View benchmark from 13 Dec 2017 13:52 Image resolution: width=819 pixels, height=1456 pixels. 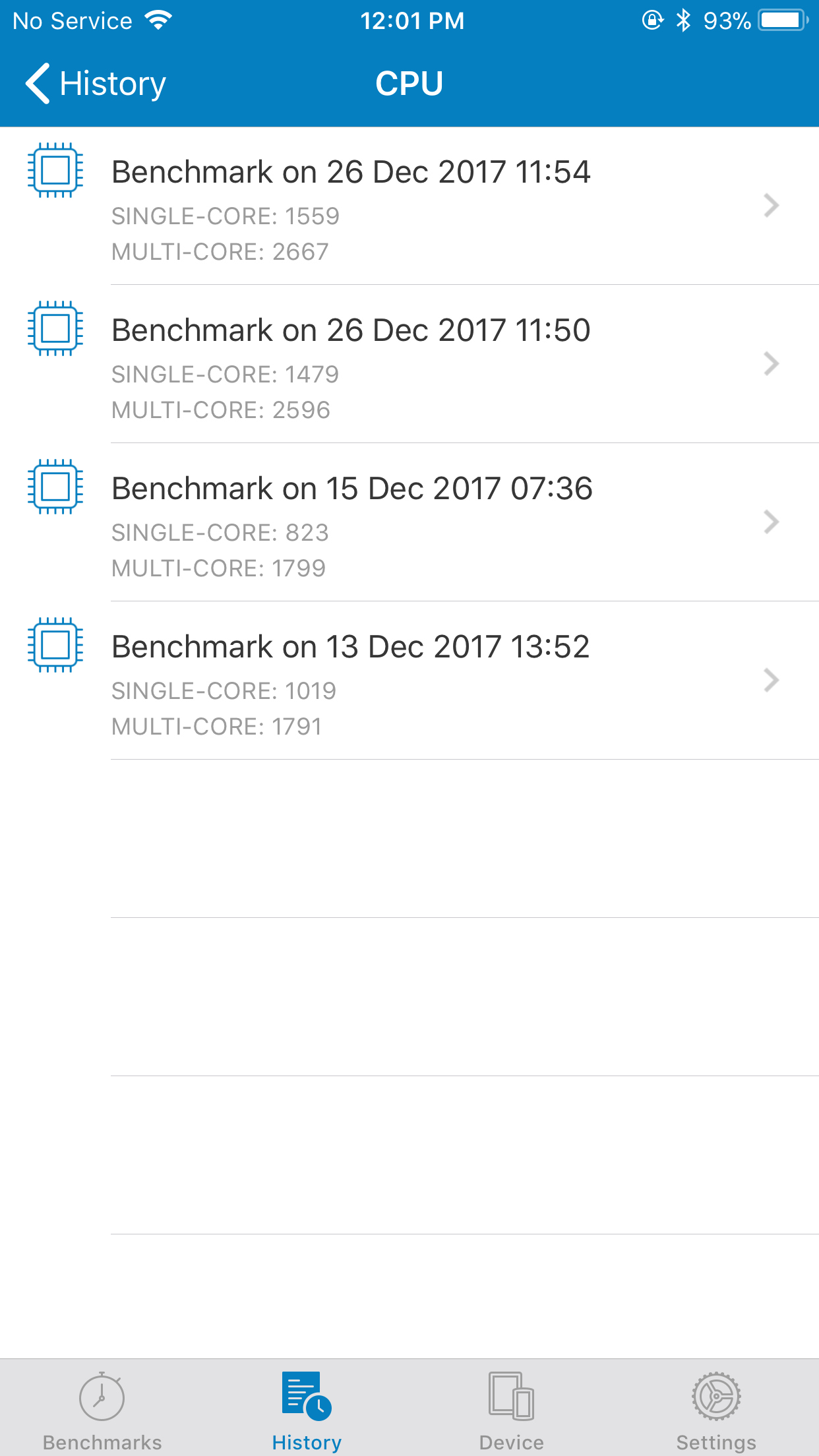click(x=409, y=681)
